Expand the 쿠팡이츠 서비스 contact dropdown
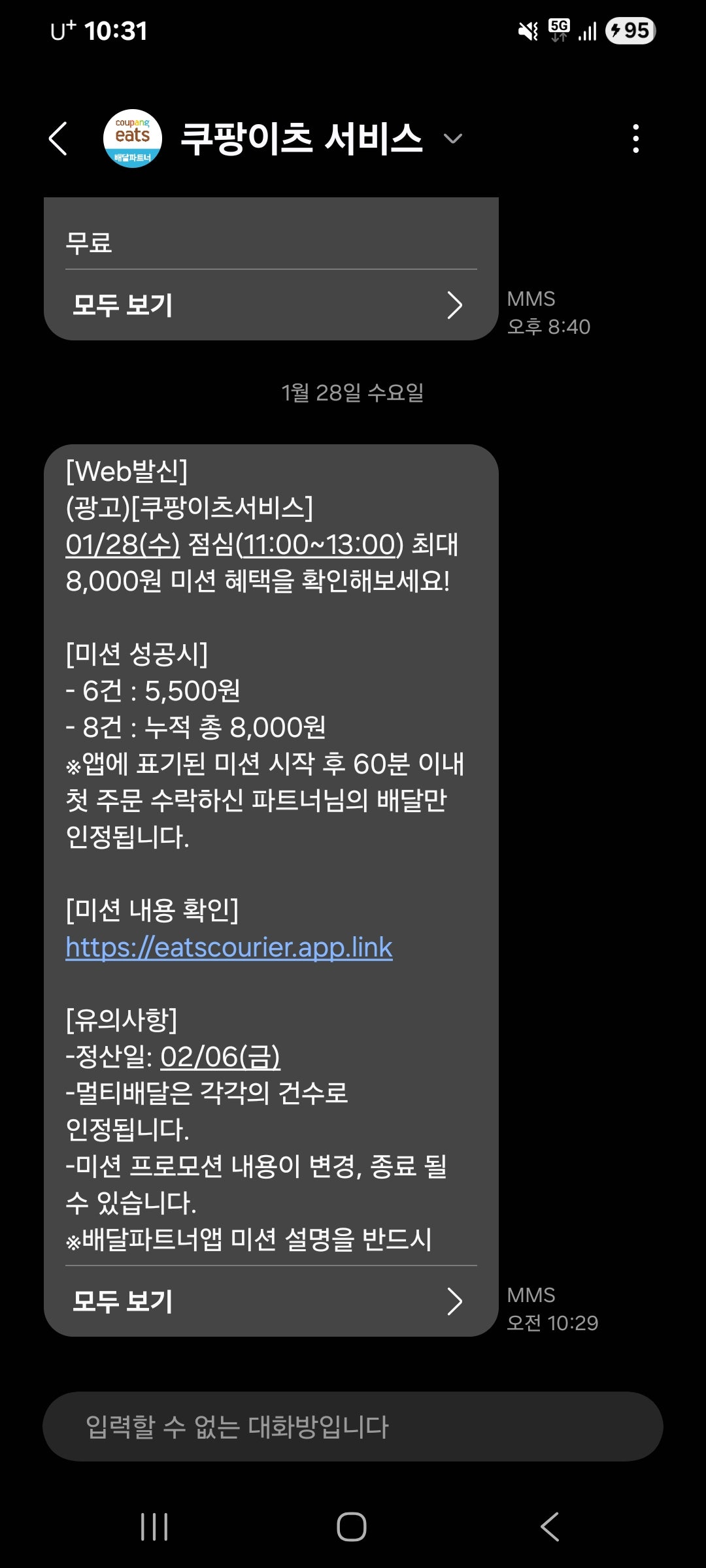This screenshot has width=706, height=1568. point(452,139)
